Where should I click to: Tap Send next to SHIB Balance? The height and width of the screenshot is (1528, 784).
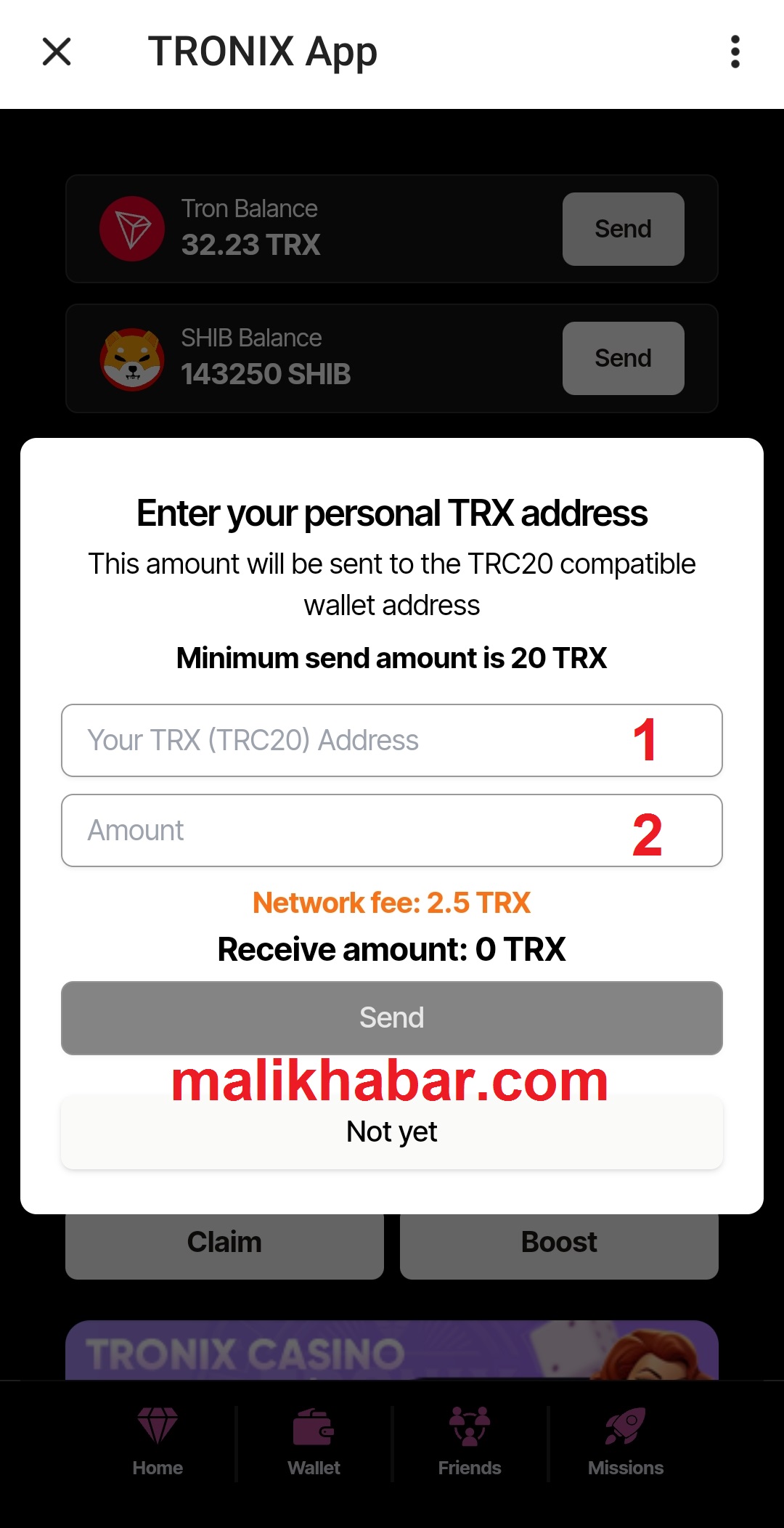click(623, 358)
